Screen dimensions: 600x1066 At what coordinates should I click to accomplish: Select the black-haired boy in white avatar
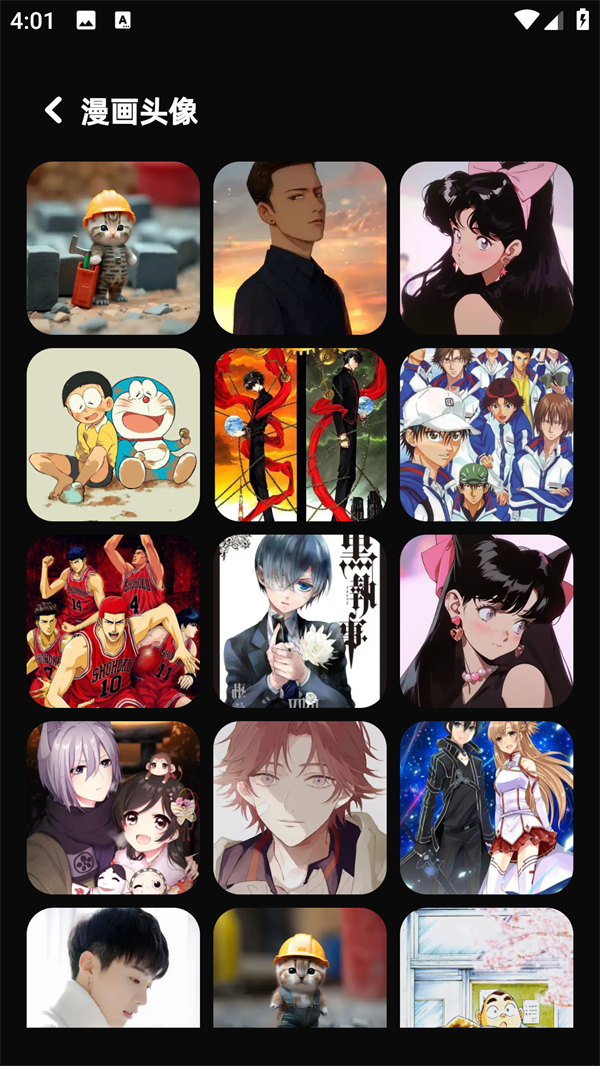pos(113,967)
